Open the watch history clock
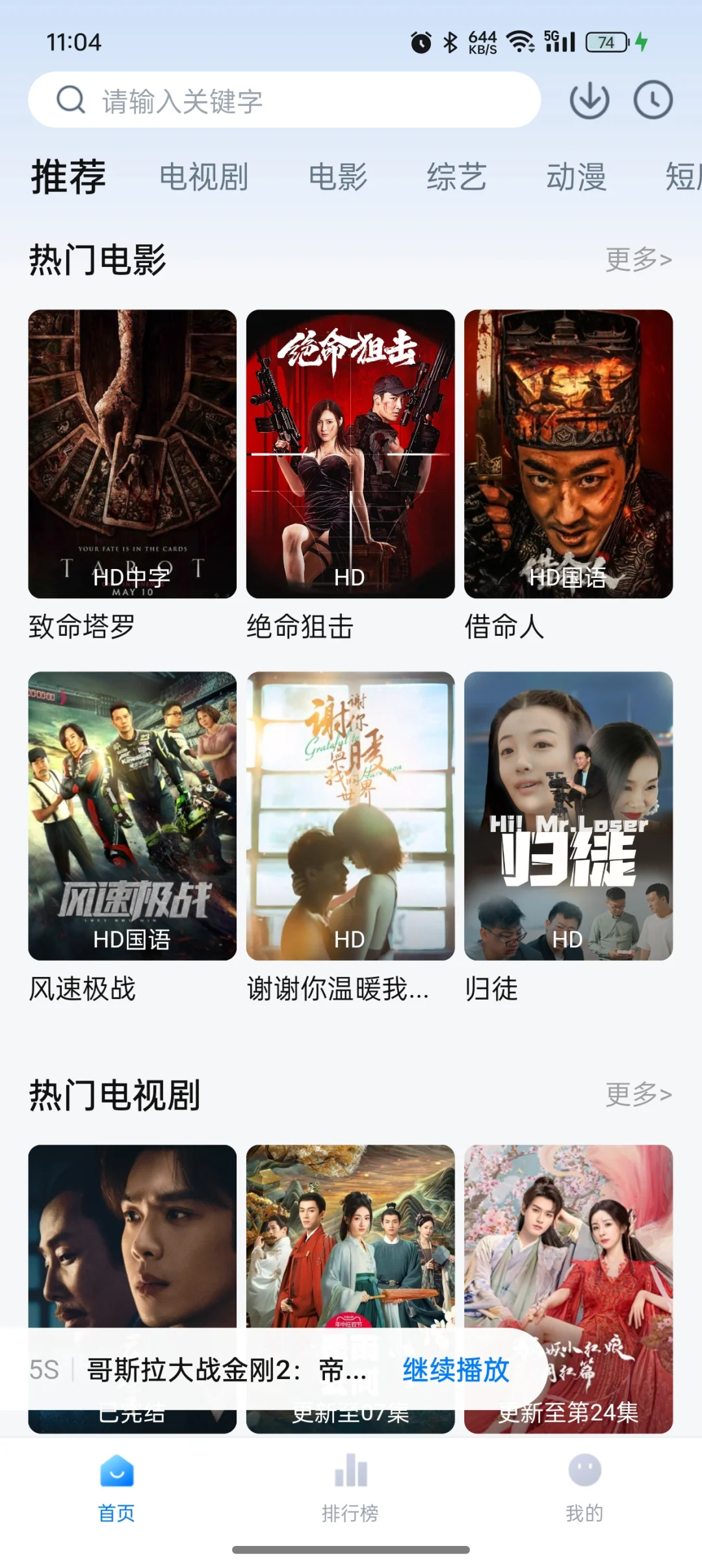 (653, 100)
